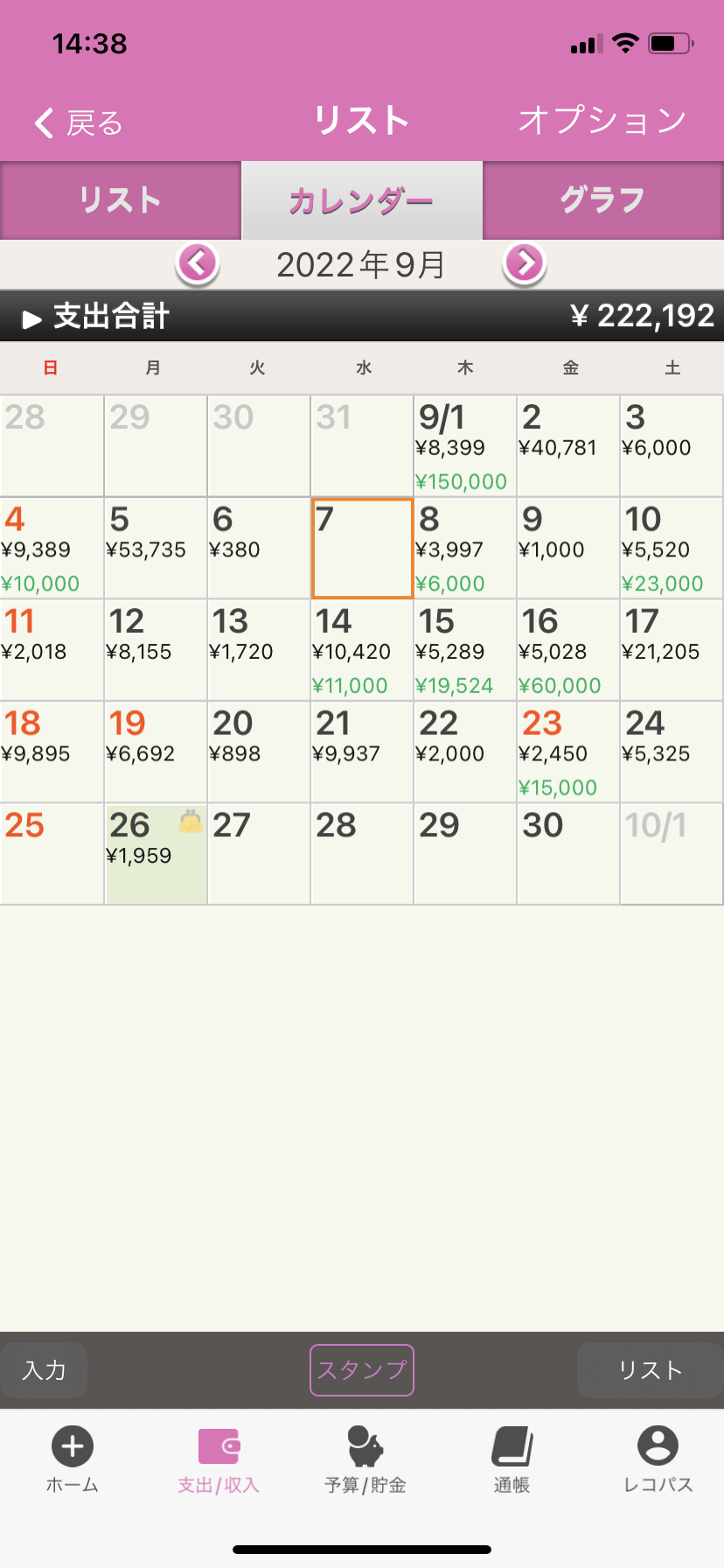Image resolution: width=724 pixels, height=1568 pixels.
Task: Go to the レコパス tab
Action: point(658,1459)
